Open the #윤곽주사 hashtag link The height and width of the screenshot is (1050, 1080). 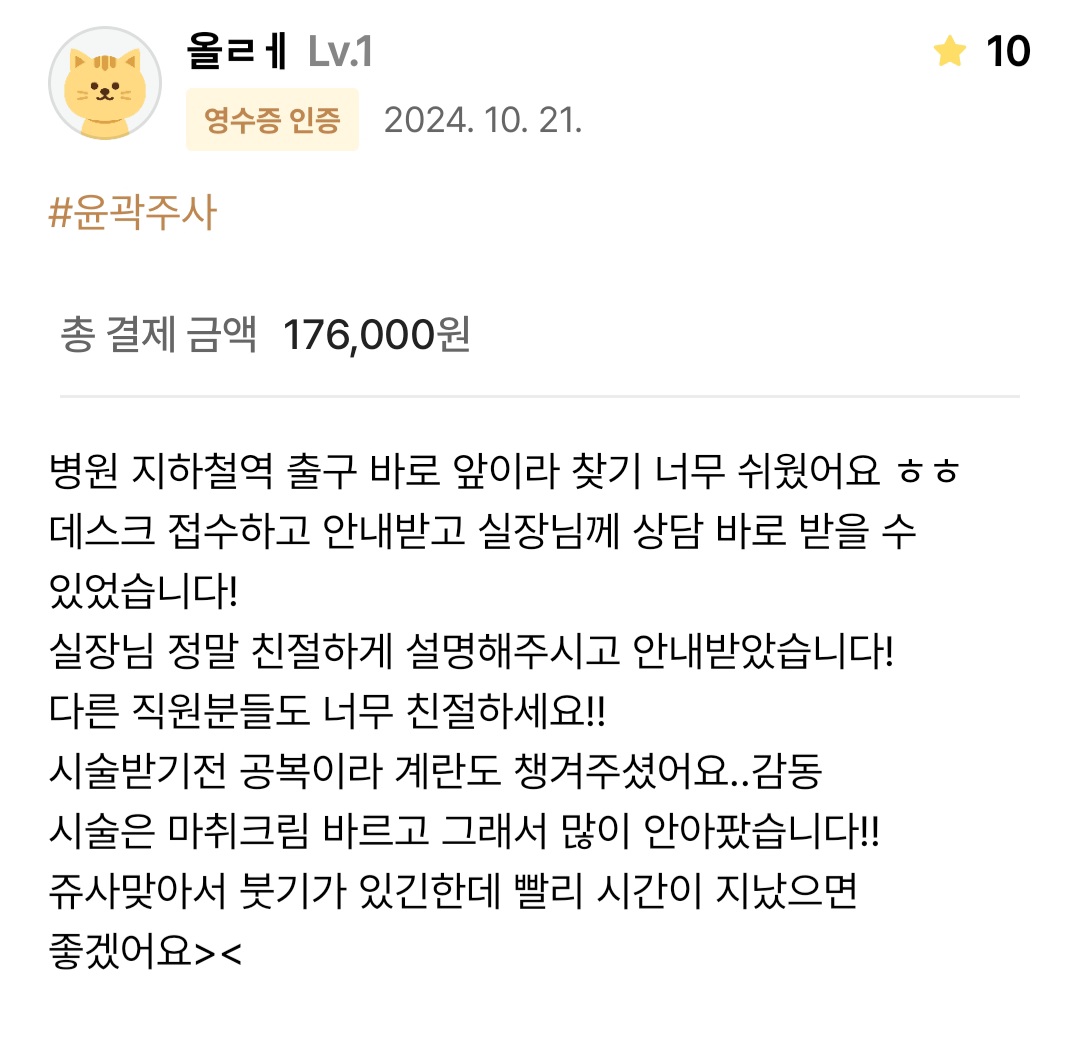click(132, 213)
